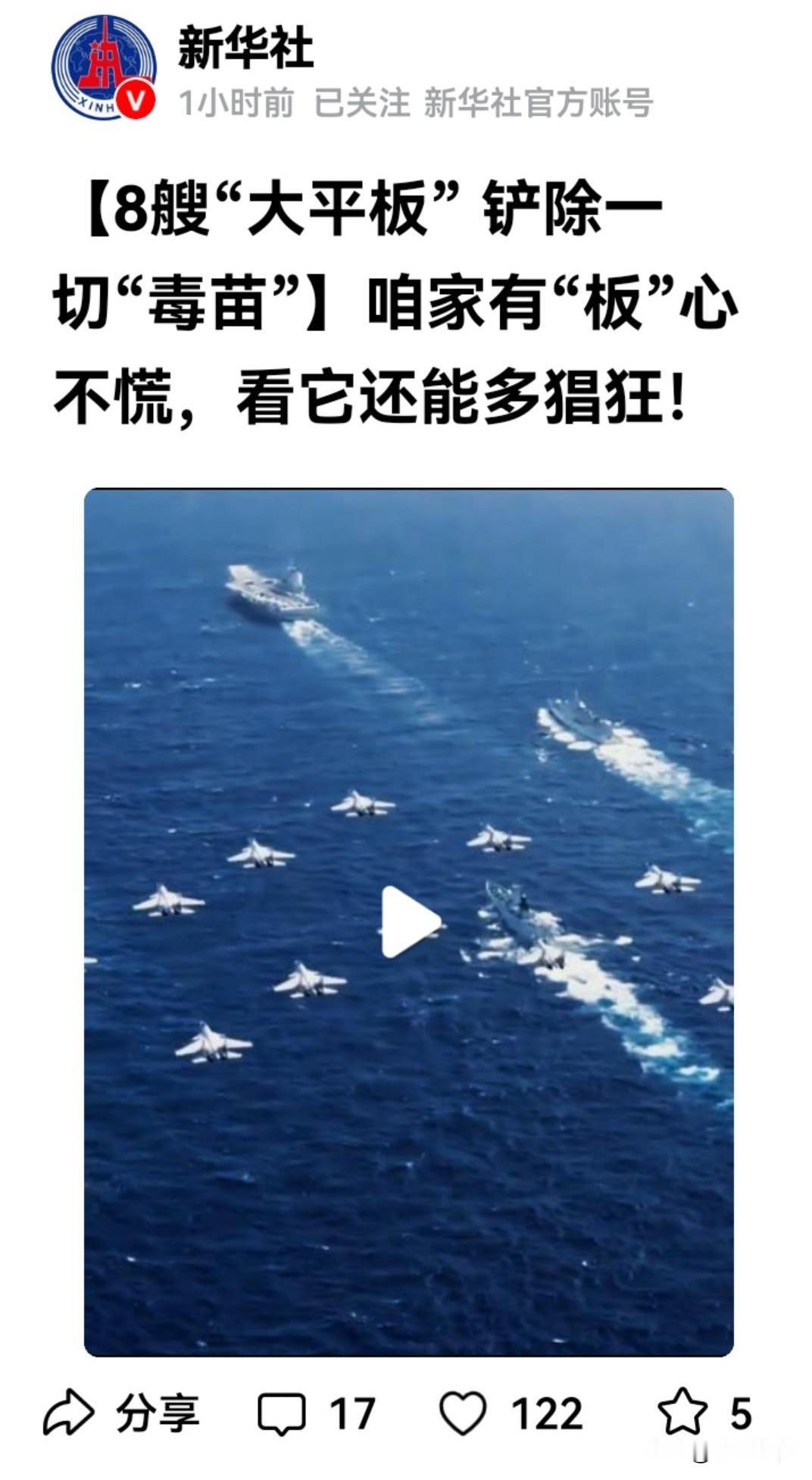Open the post by clicking its headline text
The height and width of the screenshot is (1480, 812).
click(x=401, y=299)
